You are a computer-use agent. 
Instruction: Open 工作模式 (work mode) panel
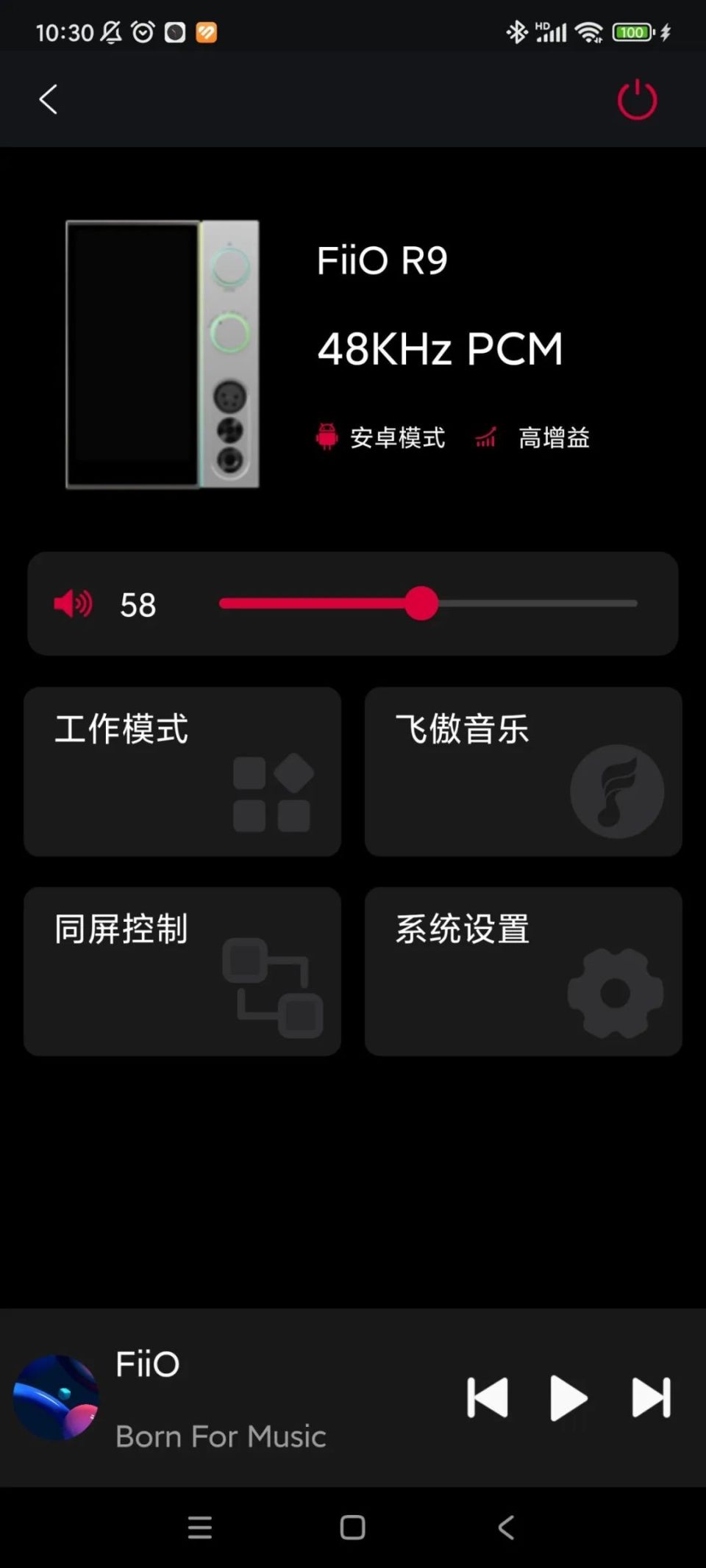click(x=182, y=772)
